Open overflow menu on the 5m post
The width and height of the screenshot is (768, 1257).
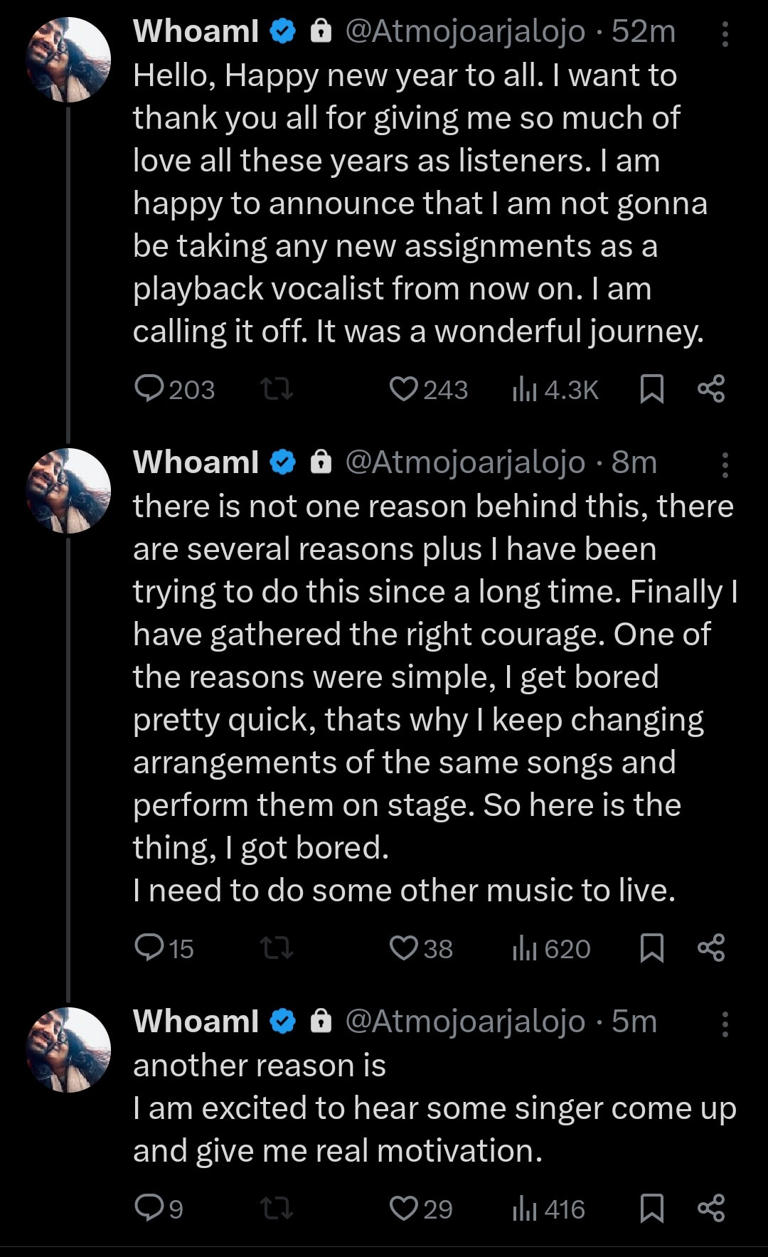725,1024
